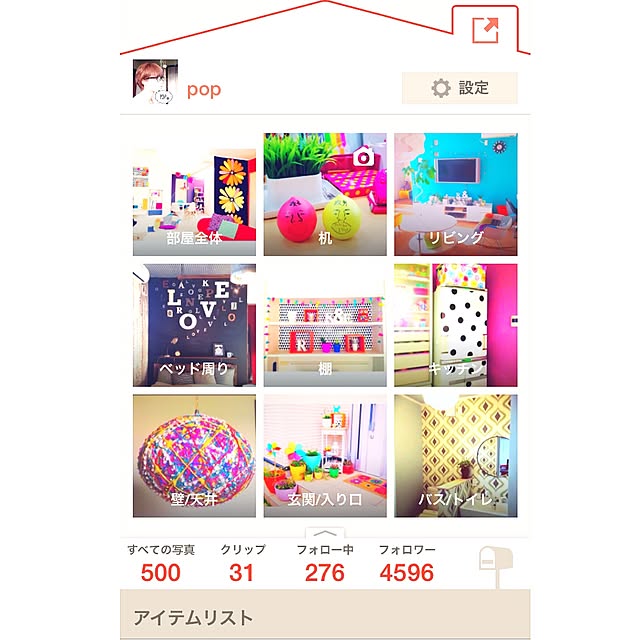This screenshot has height=640, width=640.
Task: Open the 設定 settings button
Action: pos(460,88)
